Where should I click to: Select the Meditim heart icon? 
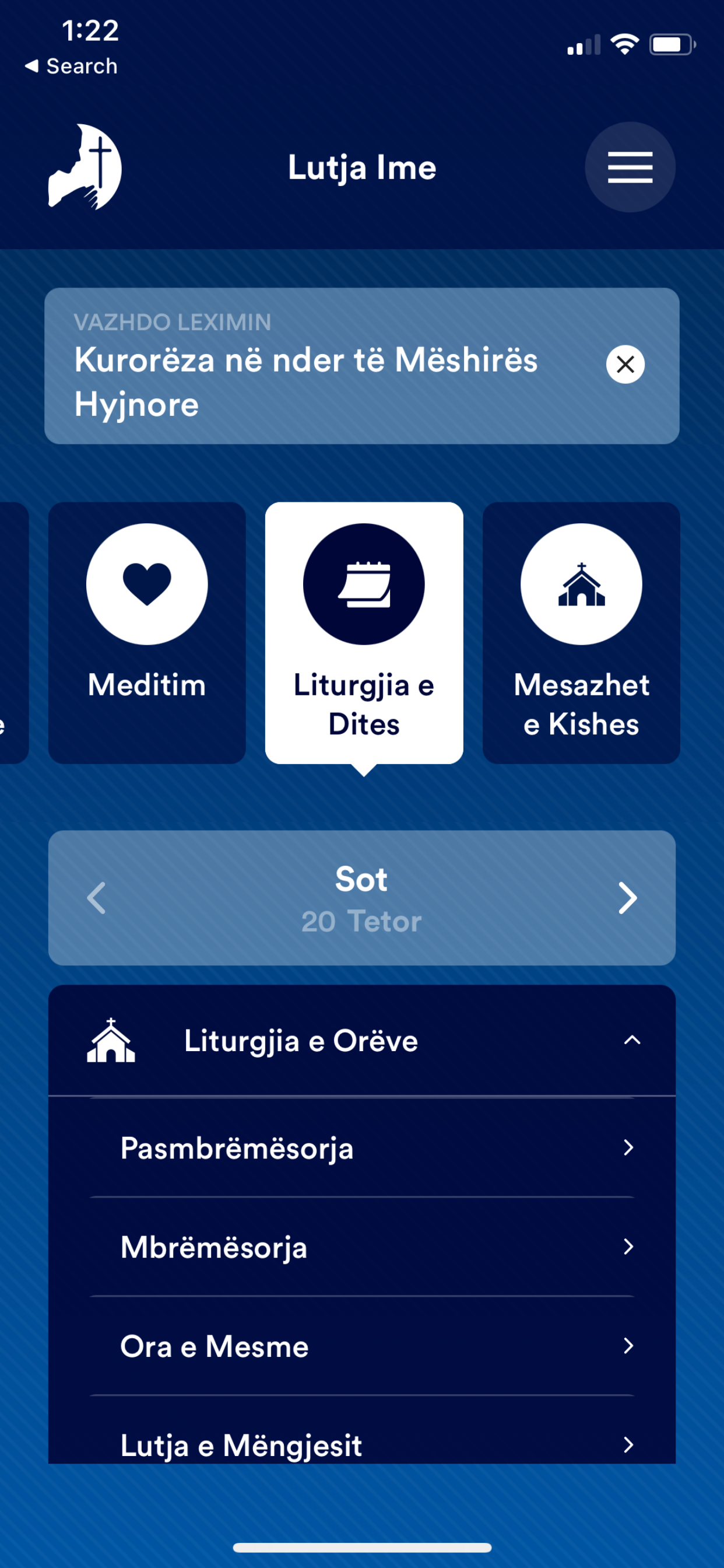146,583
